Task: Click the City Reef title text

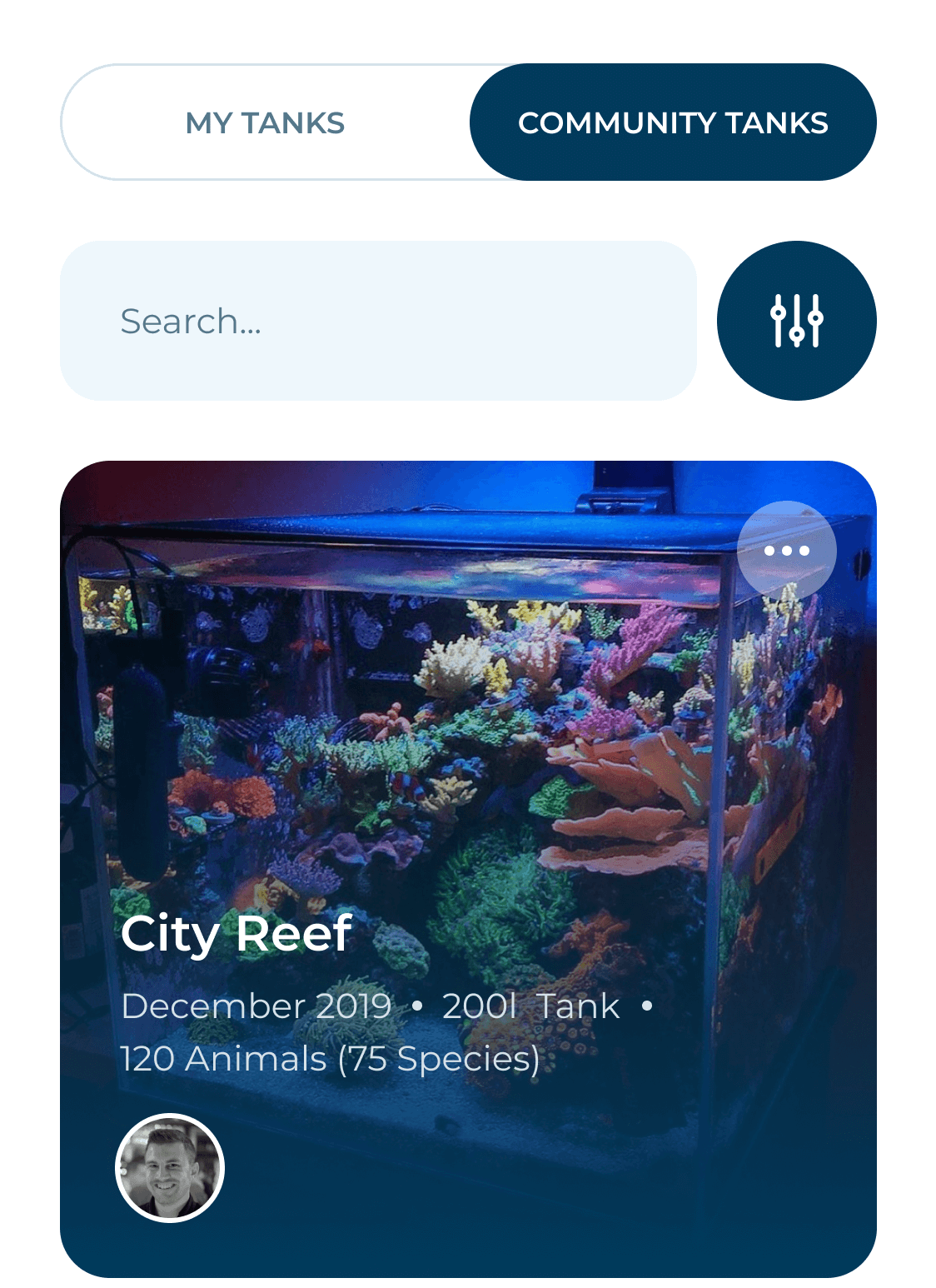Action: [x=236, y=933]
